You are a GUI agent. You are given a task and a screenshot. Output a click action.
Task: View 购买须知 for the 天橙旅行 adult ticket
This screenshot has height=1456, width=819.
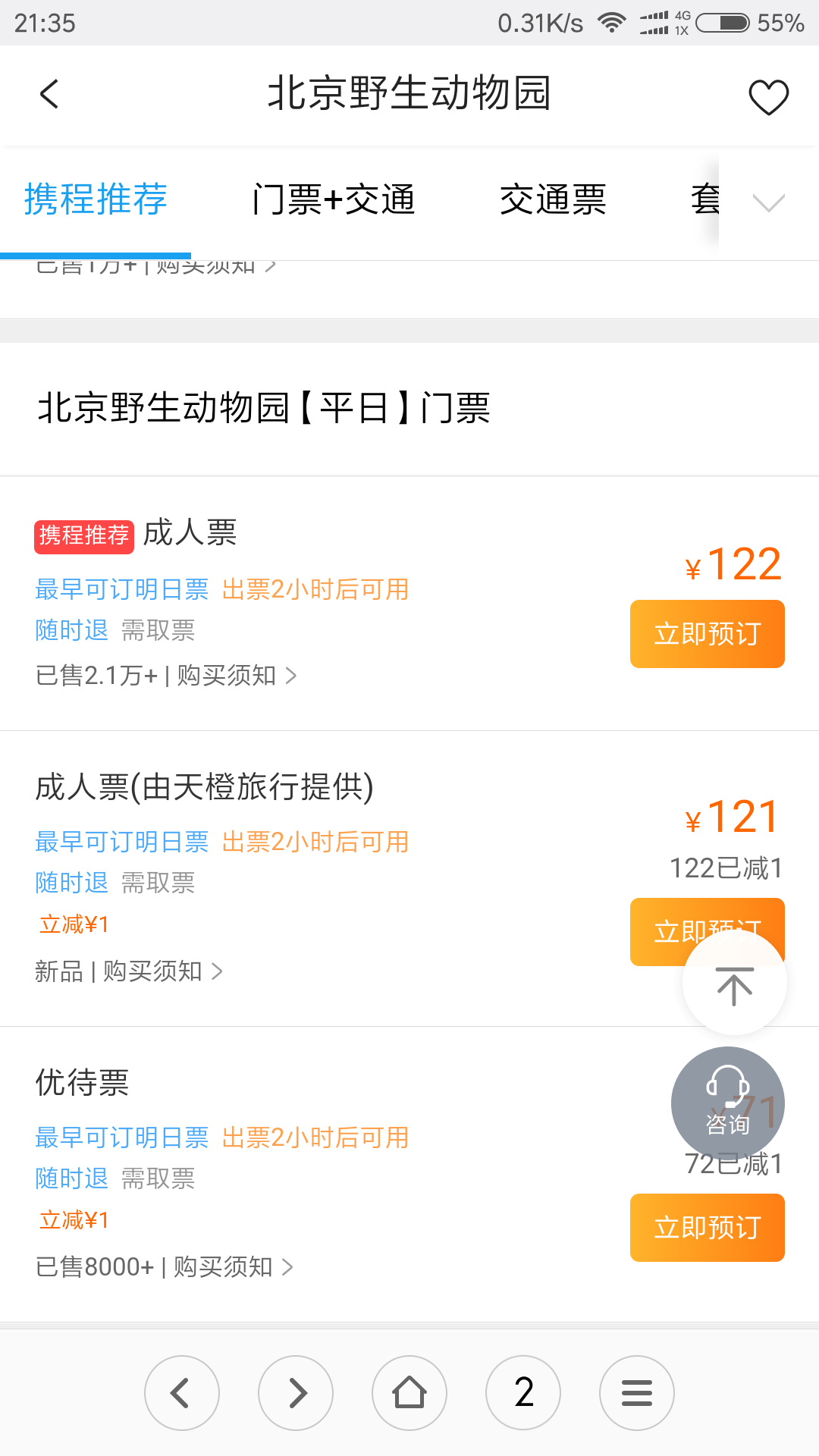click(x=162, y=971)
